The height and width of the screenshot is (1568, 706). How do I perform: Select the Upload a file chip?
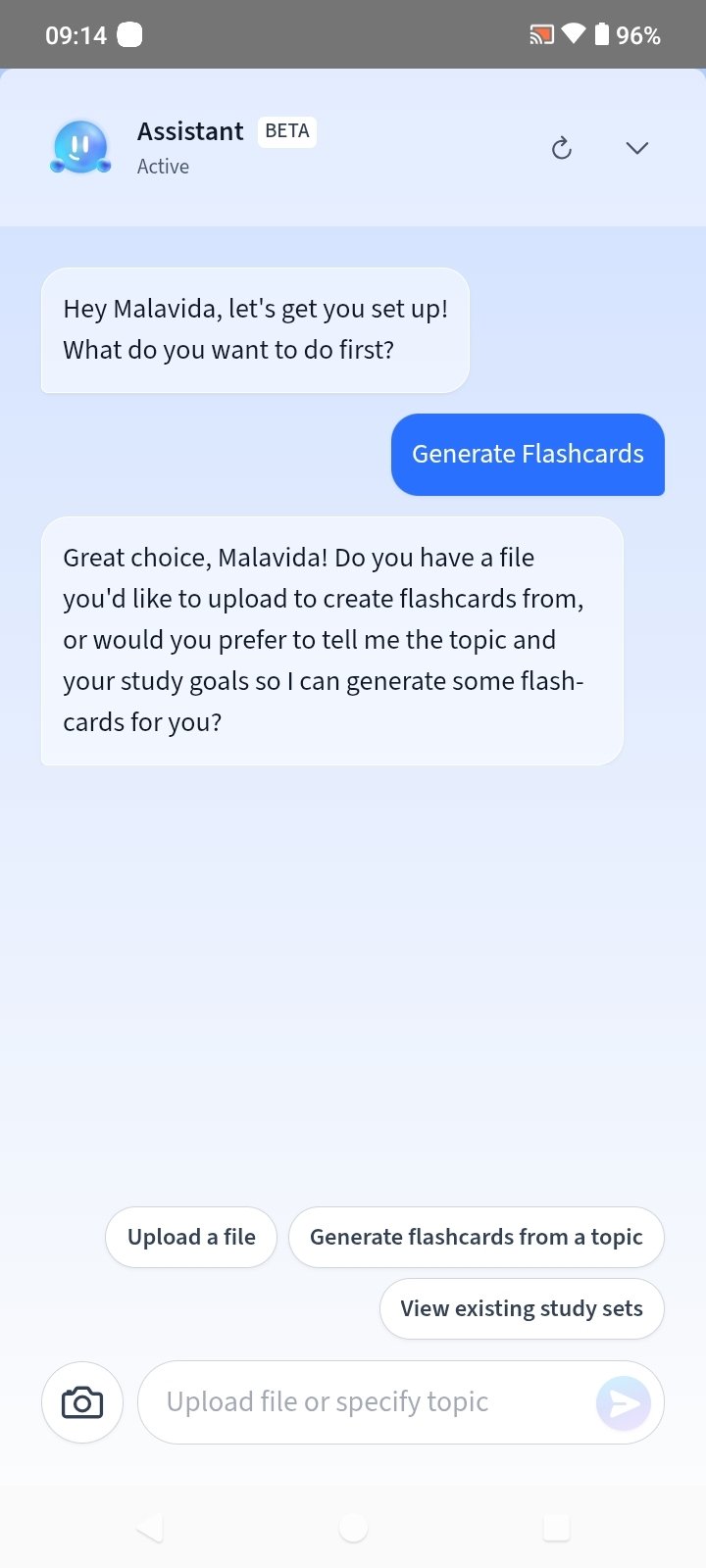pyautogui.click(x=191, y=1237)
